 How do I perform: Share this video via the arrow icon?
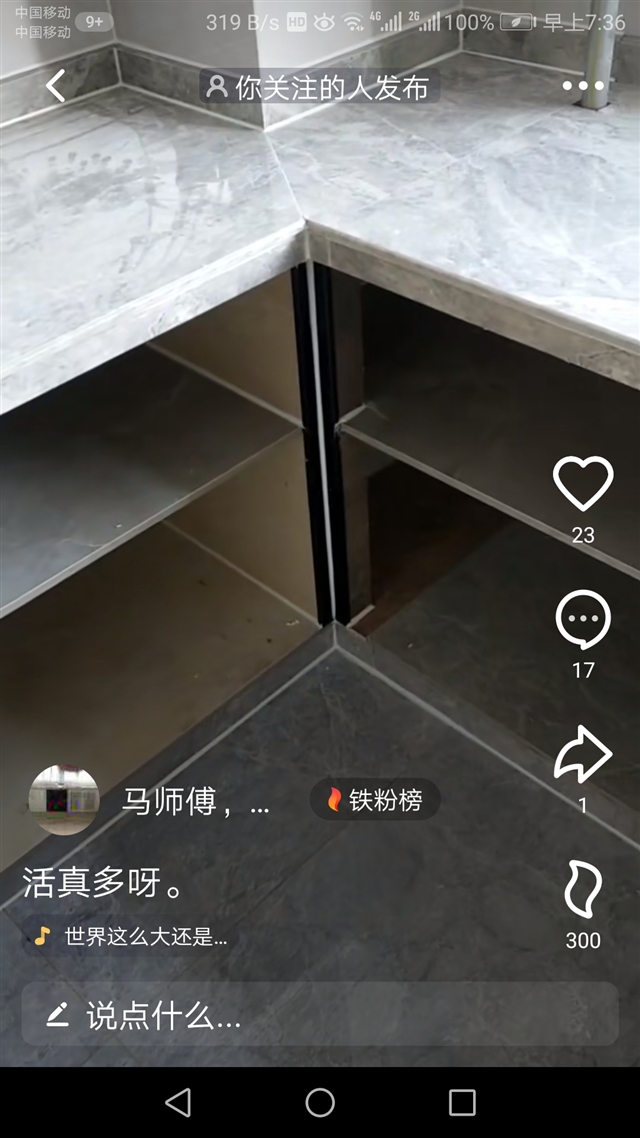coord(583,753)
